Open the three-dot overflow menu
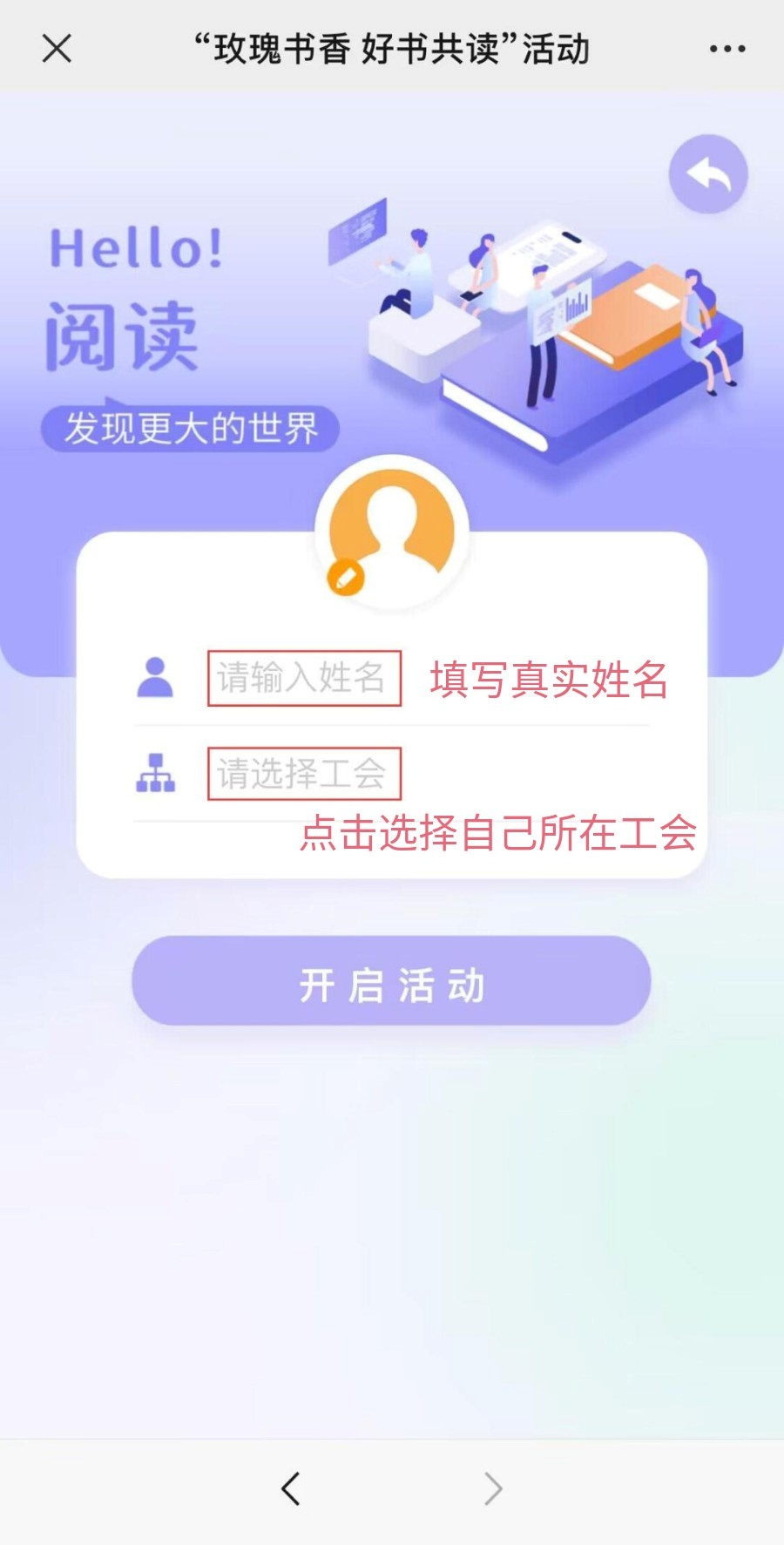The height and width of the screenshot is (1545, 784). pyautogui.click(x=727, y=49)
